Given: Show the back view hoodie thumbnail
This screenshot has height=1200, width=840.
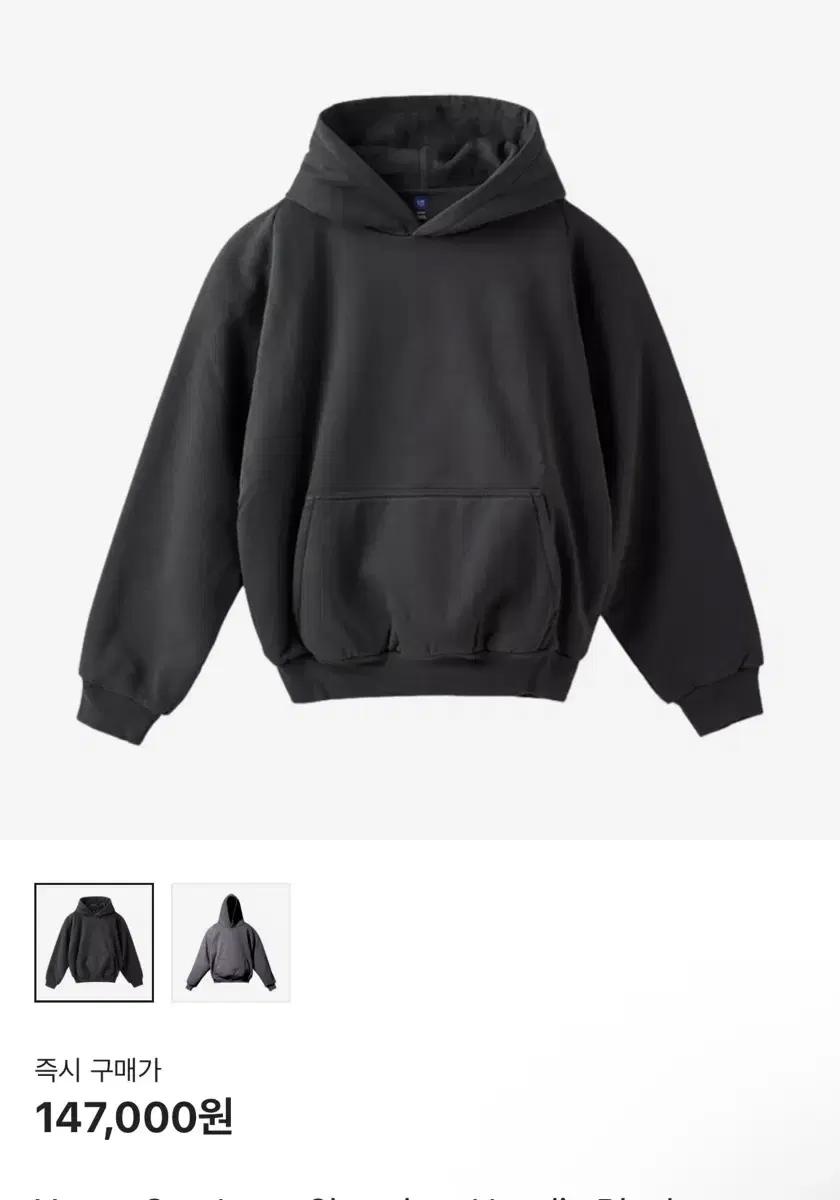Looking at the screenshot, I should (x=231, y=942).
